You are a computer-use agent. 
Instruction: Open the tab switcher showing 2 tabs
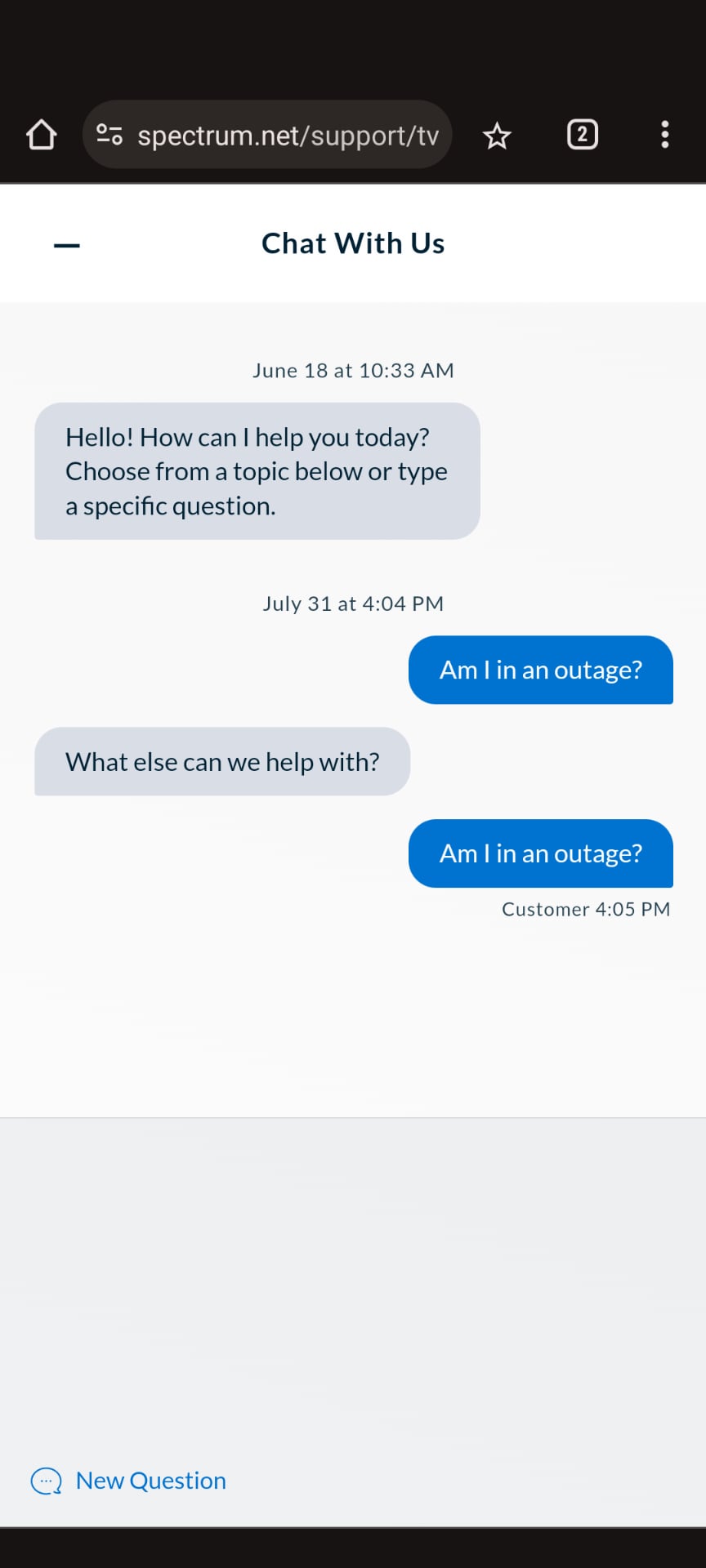click(x=582, y=135)
